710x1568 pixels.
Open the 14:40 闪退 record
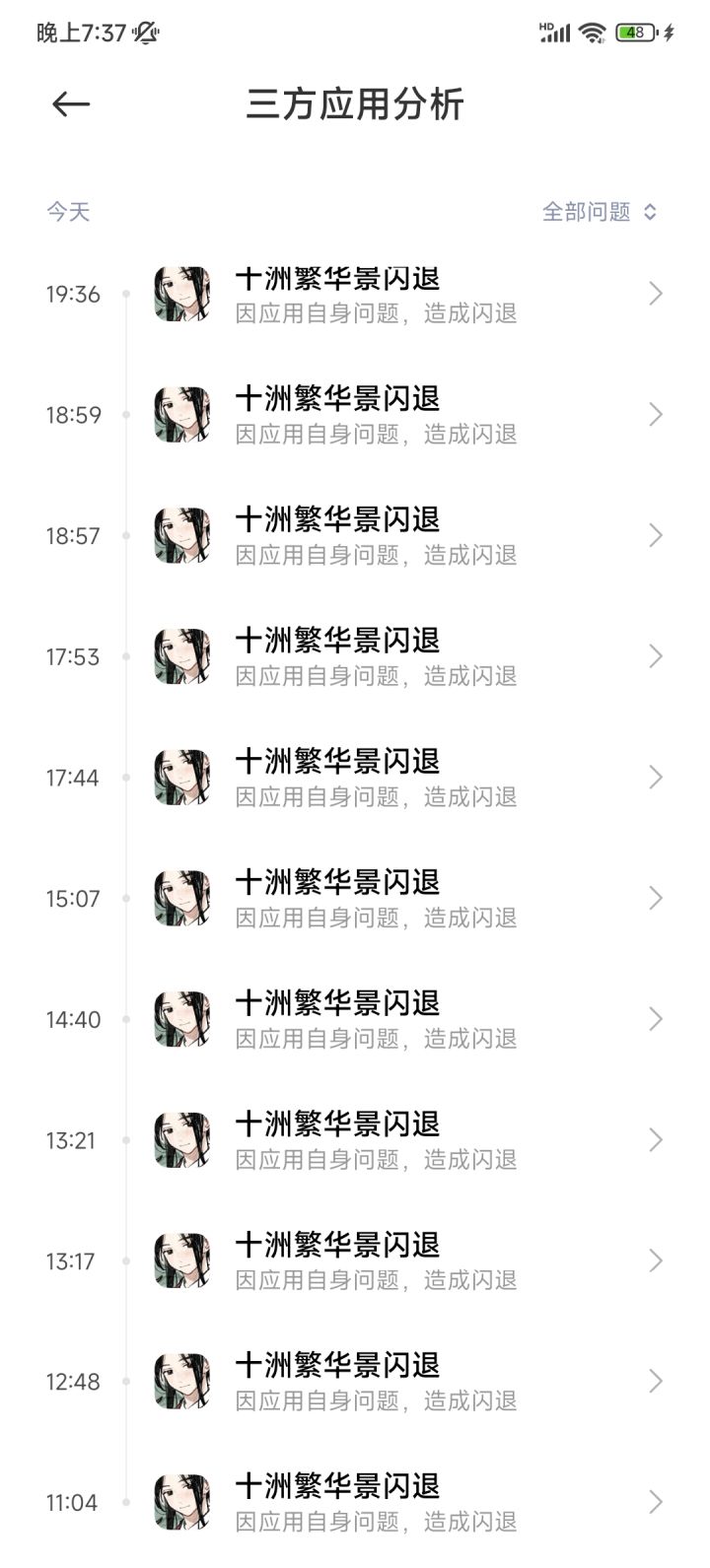point(355,1019)
